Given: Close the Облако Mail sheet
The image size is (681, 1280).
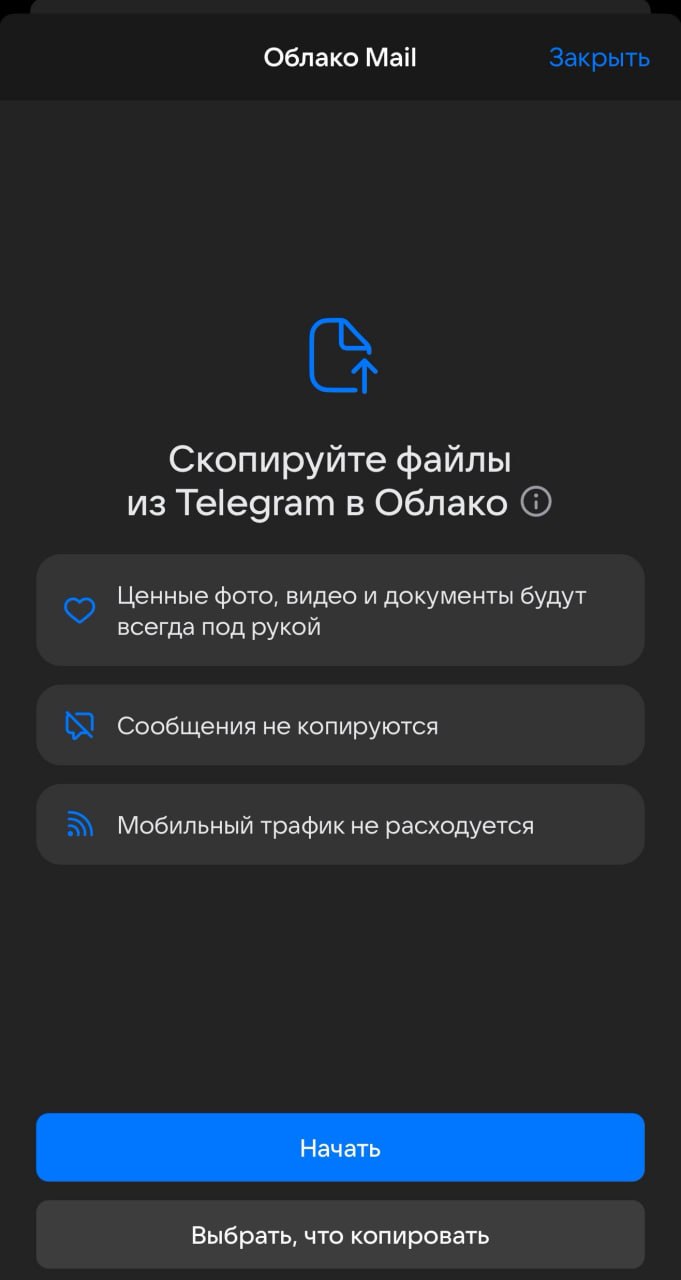Looking at the screenshot, I should tap(599, 58).
